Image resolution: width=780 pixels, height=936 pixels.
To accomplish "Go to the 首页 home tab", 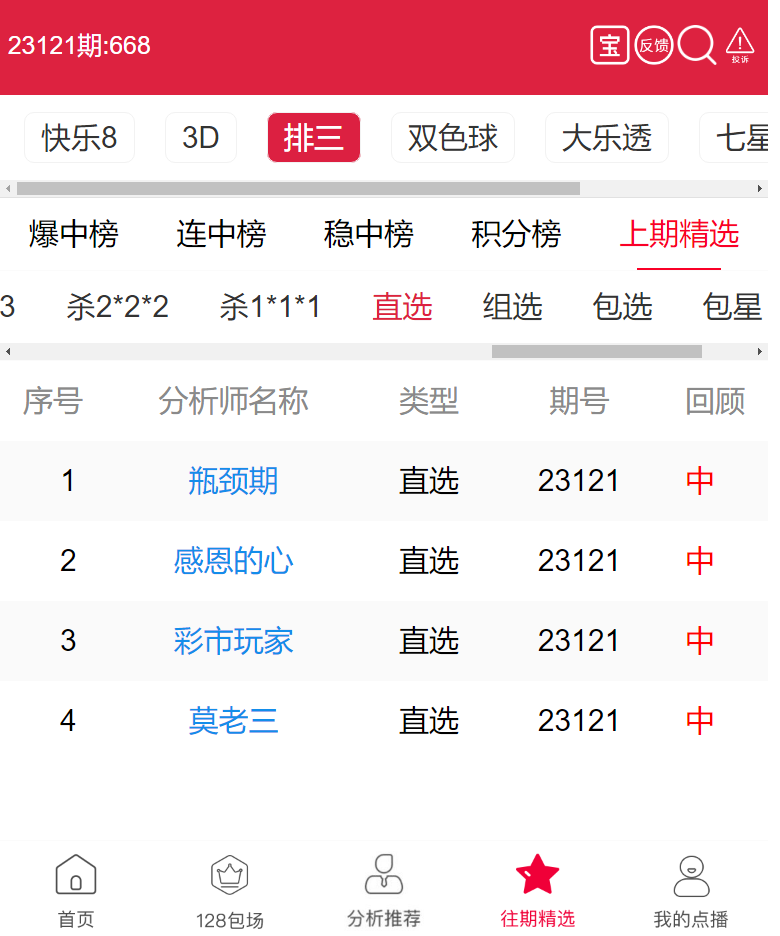I will [76, 891].
